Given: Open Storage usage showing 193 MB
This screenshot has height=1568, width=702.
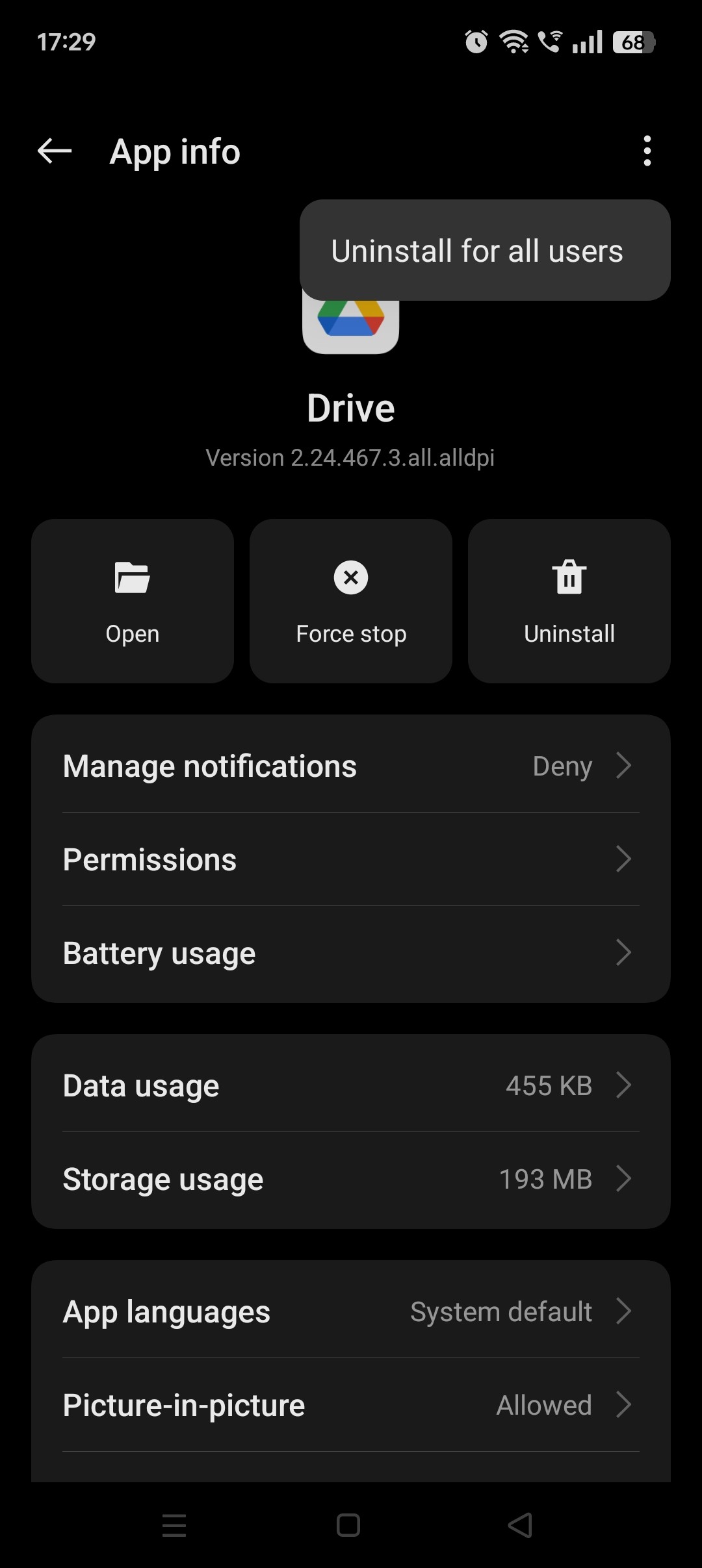Looking at the screenshot, I should pyautogui.click(x=351, y=1179).
